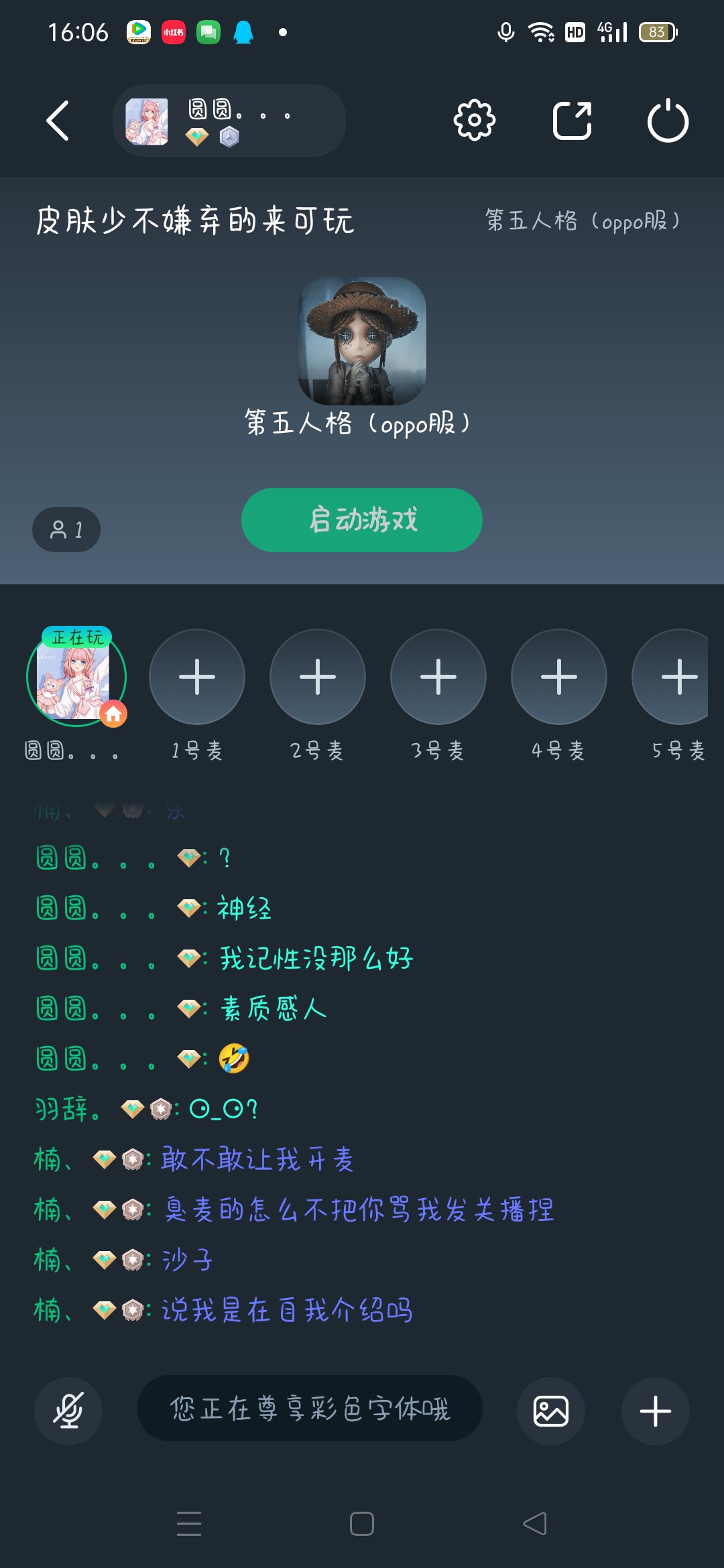Go to the system home screen
This screenshot has width=724, height=1568.
(362, 1524)
